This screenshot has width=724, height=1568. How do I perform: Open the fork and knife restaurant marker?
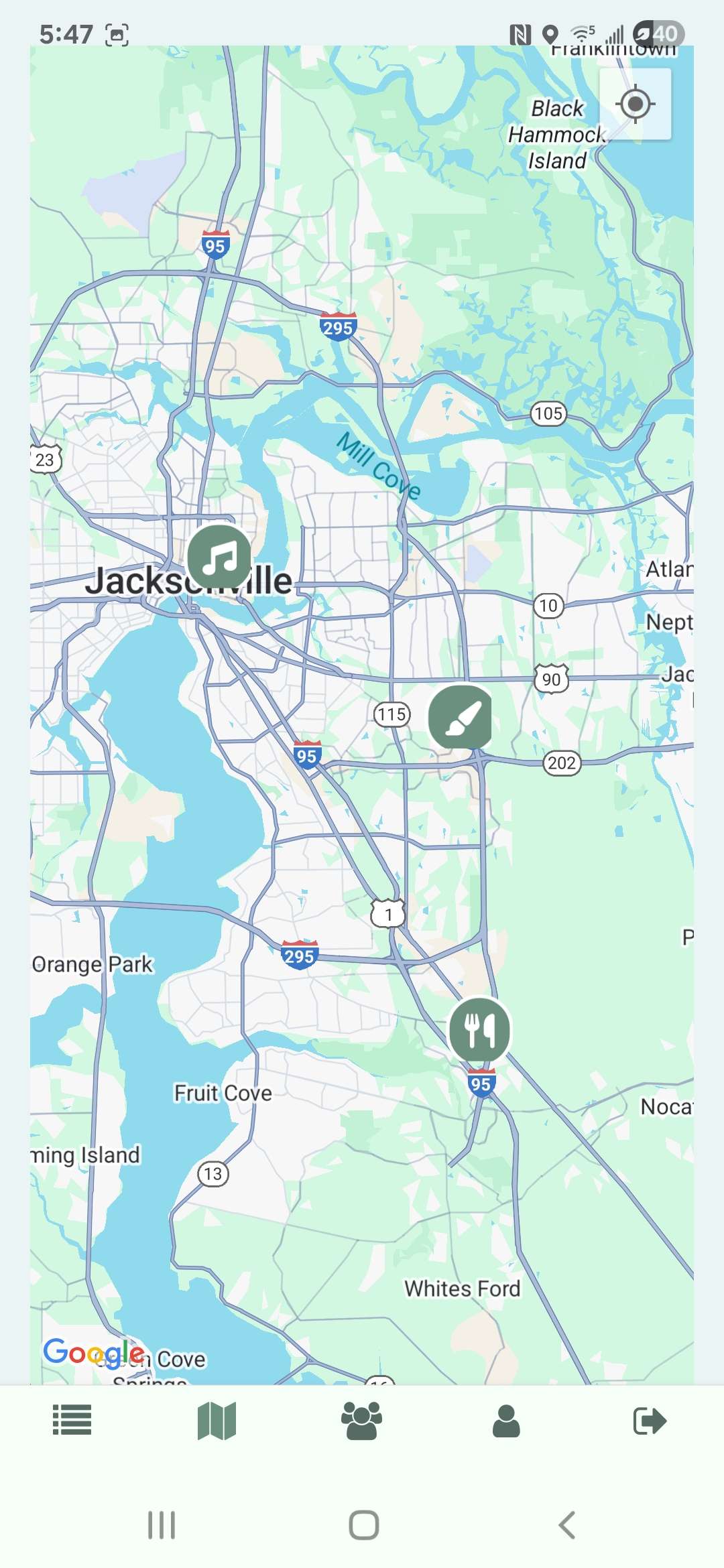pos(480,1030)
